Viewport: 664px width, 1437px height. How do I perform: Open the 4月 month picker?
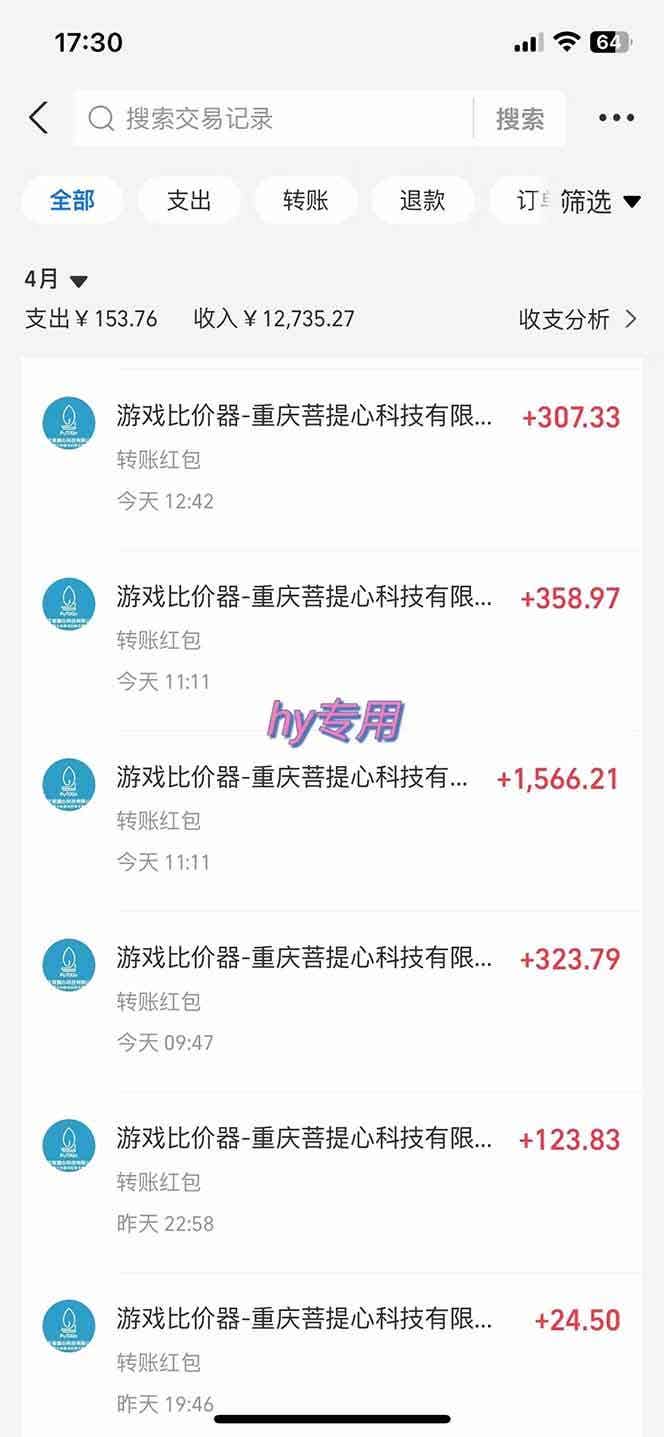56,280
